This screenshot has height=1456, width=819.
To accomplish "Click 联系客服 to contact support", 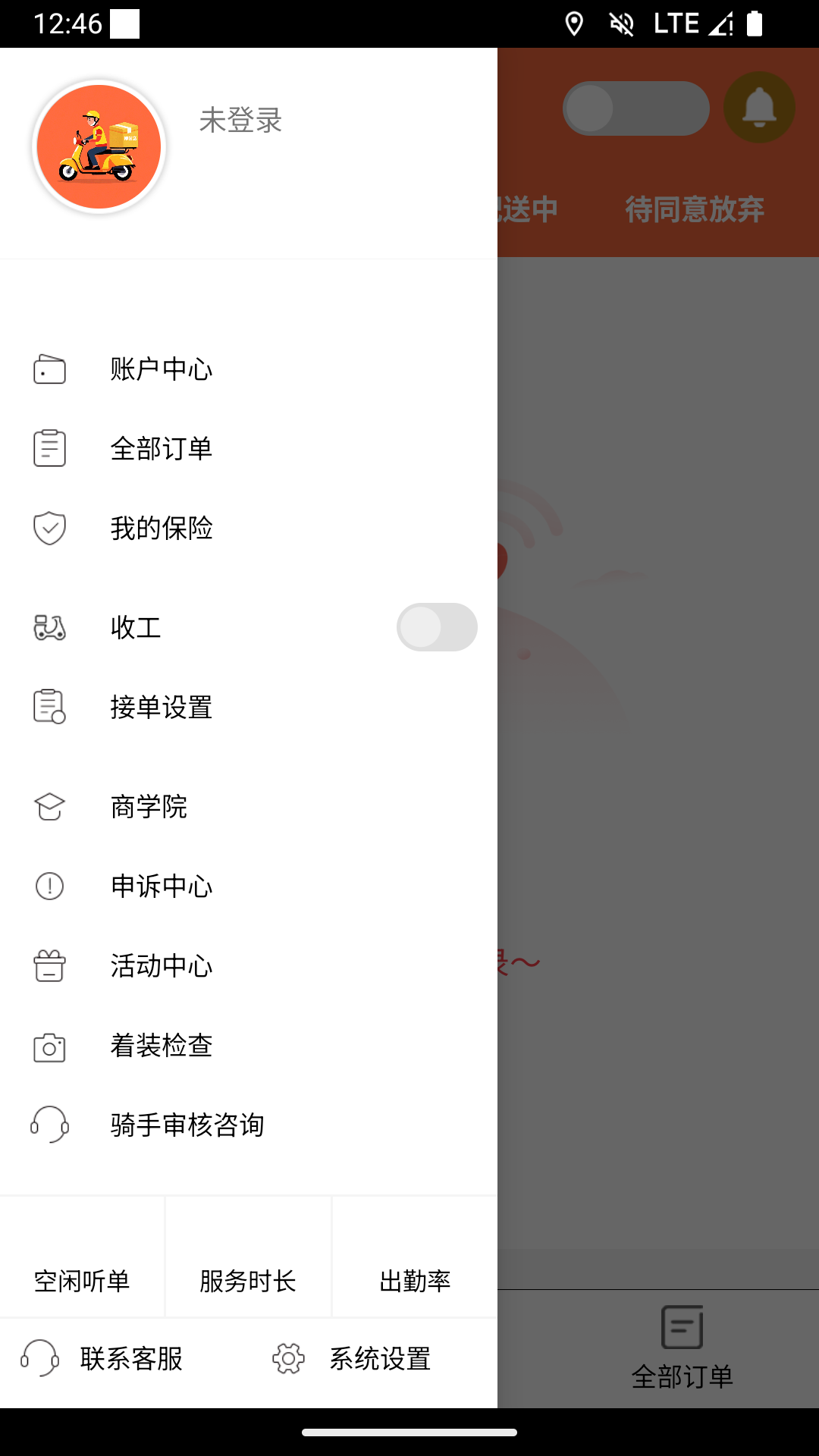I will 131,1359.
